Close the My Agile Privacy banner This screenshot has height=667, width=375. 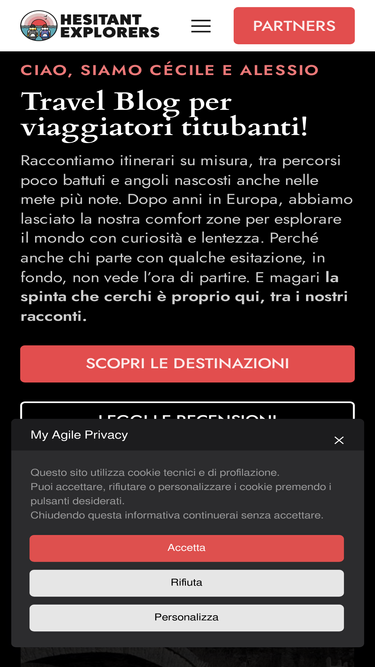coord(339,440)
